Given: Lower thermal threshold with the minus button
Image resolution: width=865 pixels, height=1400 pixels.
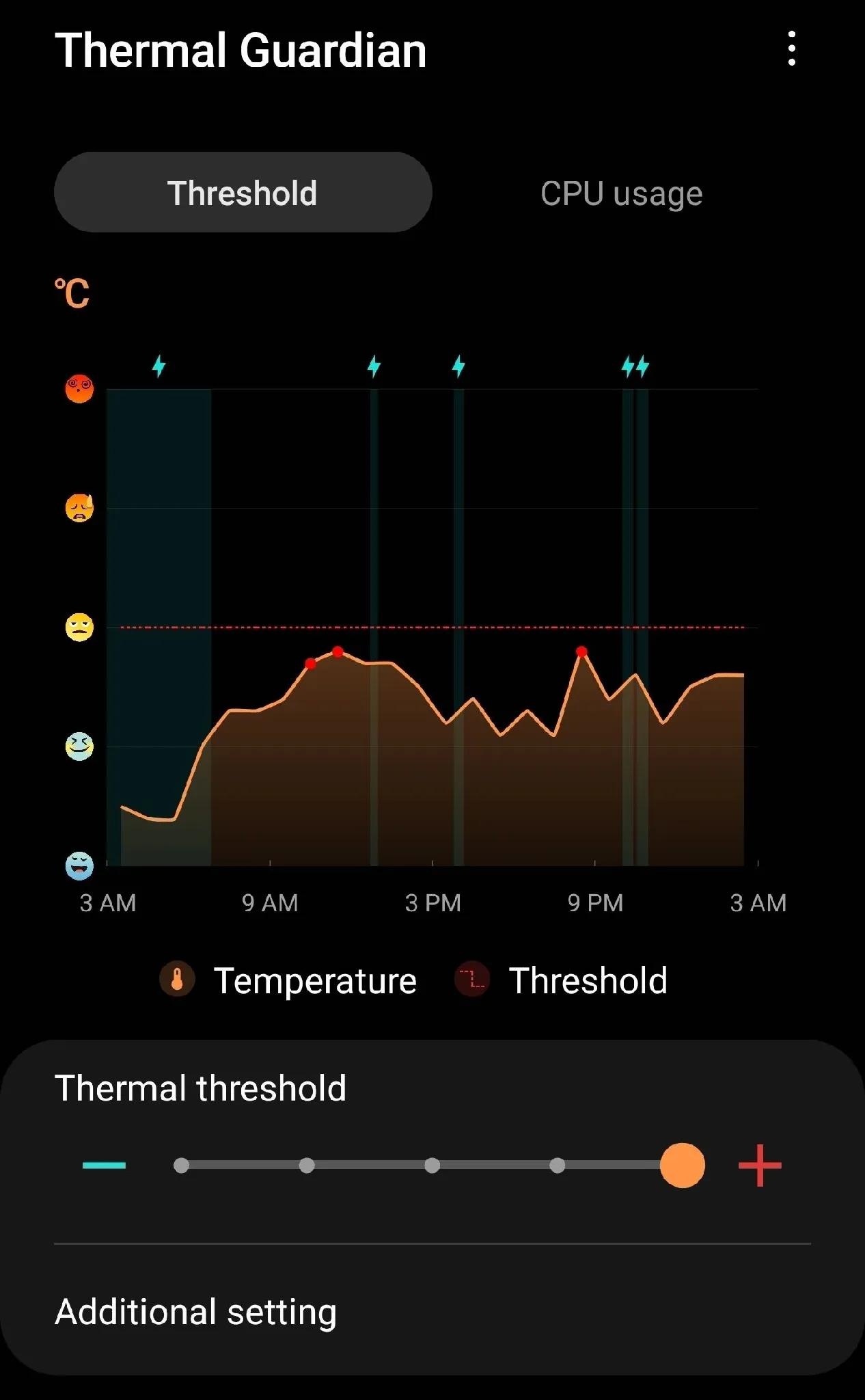Looking at the screenshot, I should 104,1166.
